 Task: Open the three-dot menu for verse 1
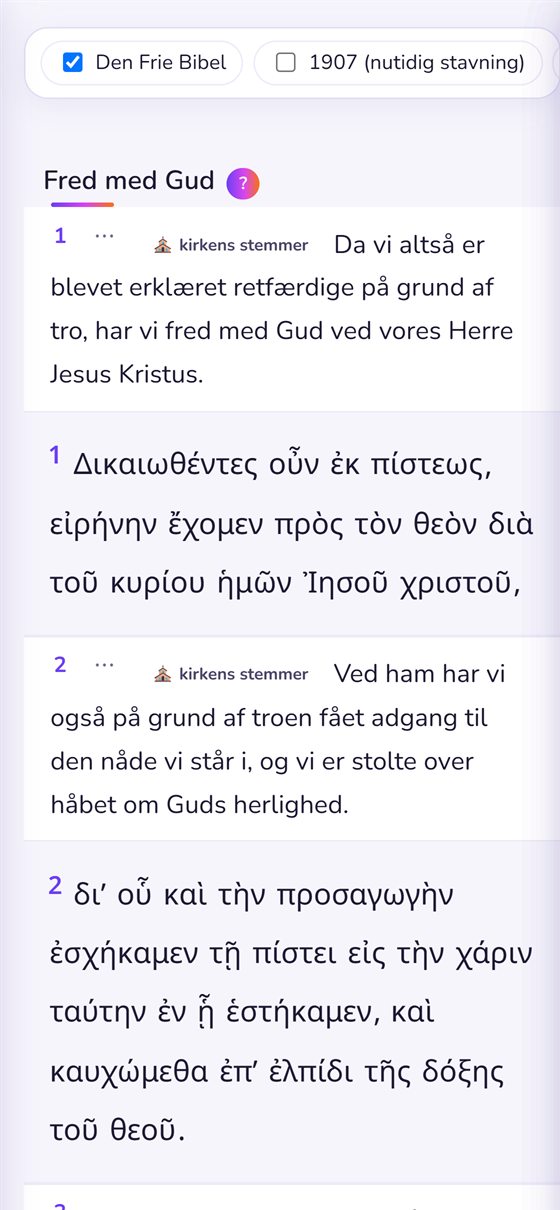(104, 237)
